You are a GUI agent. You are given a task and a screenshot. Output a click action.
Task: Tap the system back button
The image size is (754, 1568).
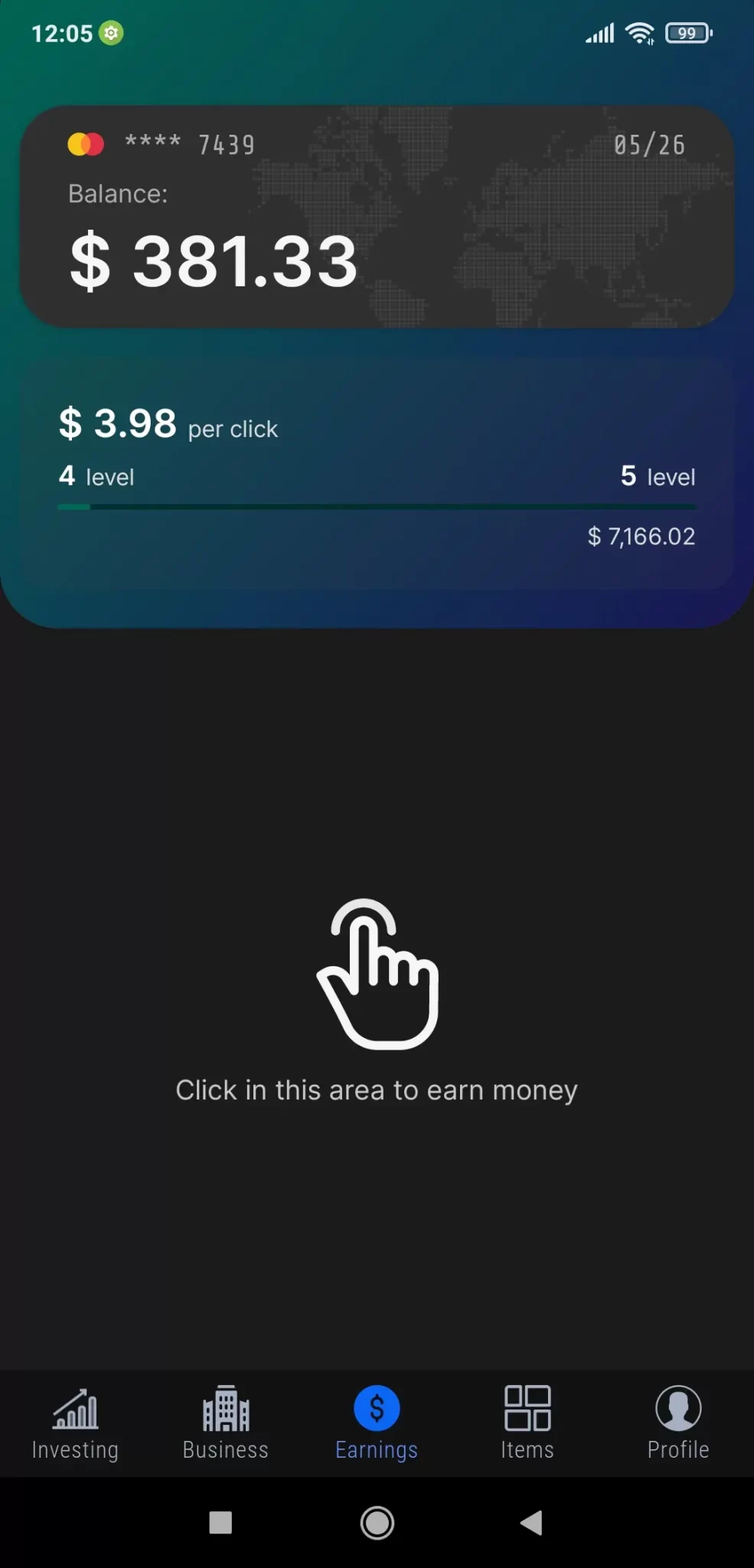[531, 1523]
